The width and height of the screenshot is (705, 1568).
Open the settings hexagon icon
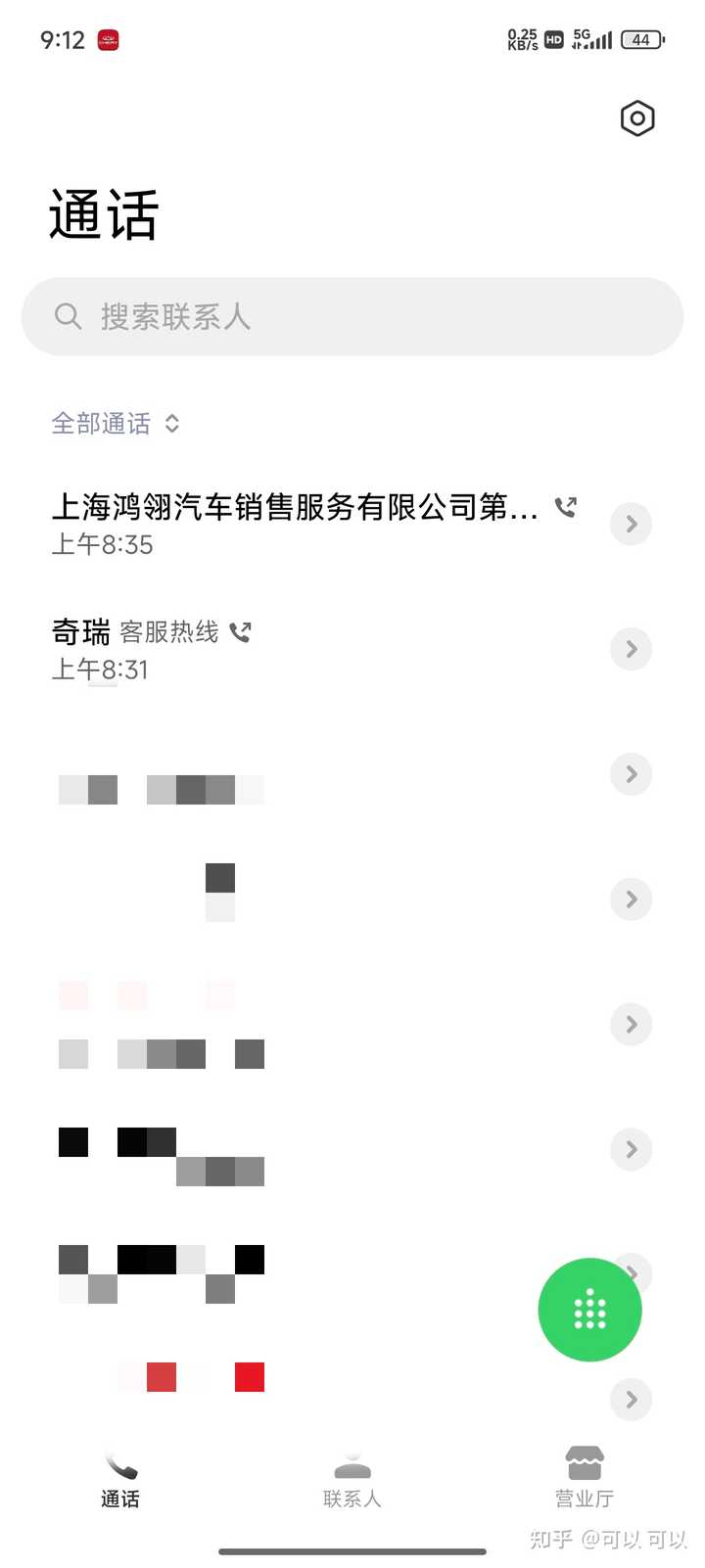(x=637, y=118)
